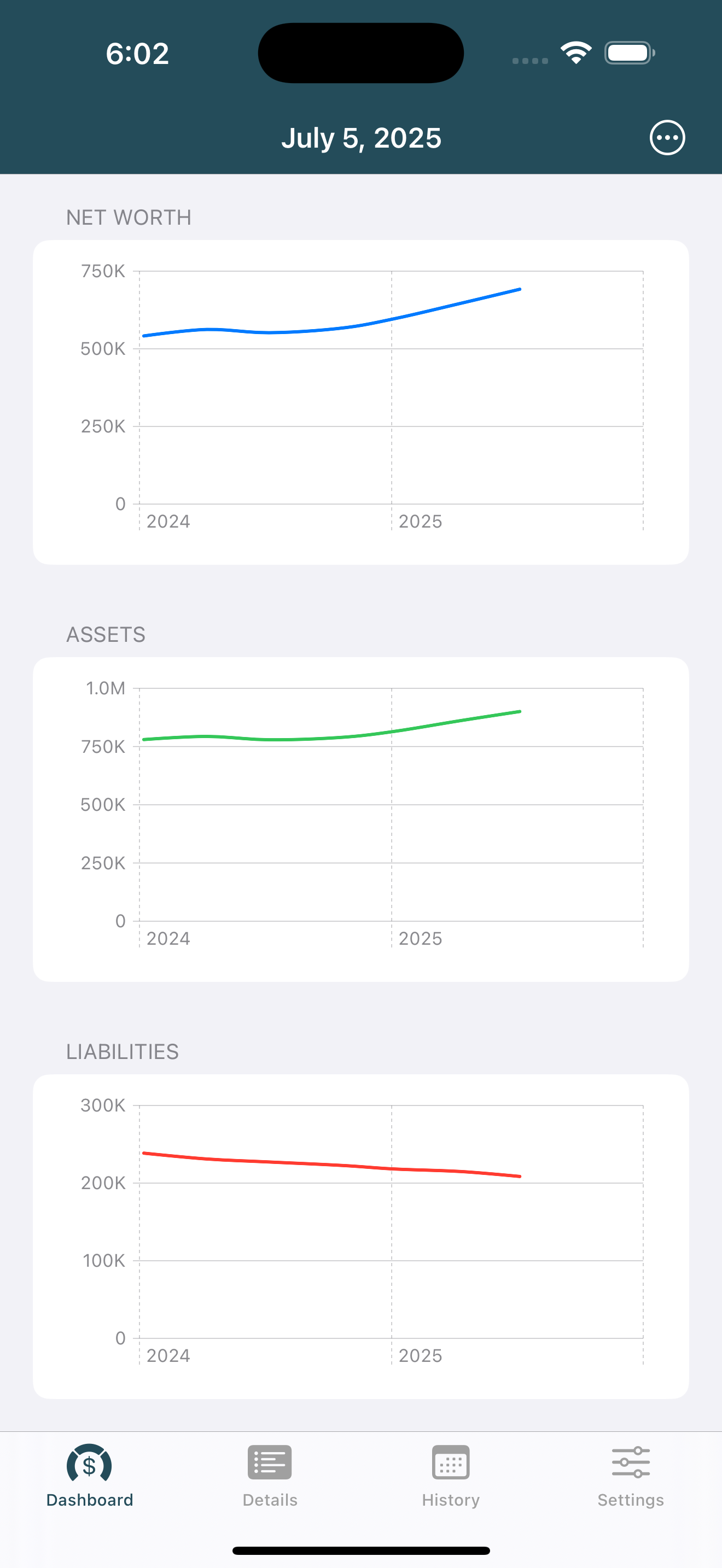
Task: Switch to the Details tab
Action: pyautogui.click(x=270, y=1476)
